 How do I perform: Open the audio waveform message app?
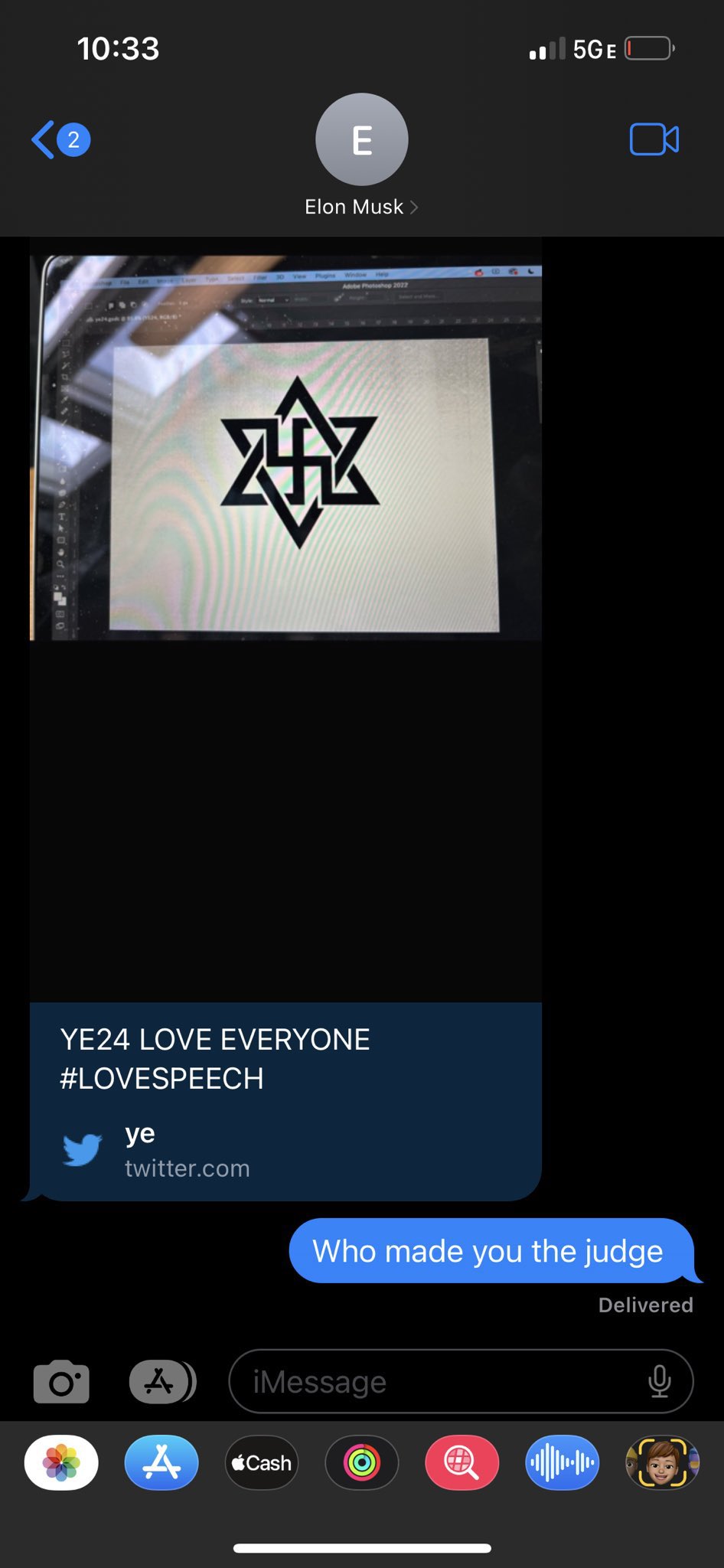(x=563, y=1462)
